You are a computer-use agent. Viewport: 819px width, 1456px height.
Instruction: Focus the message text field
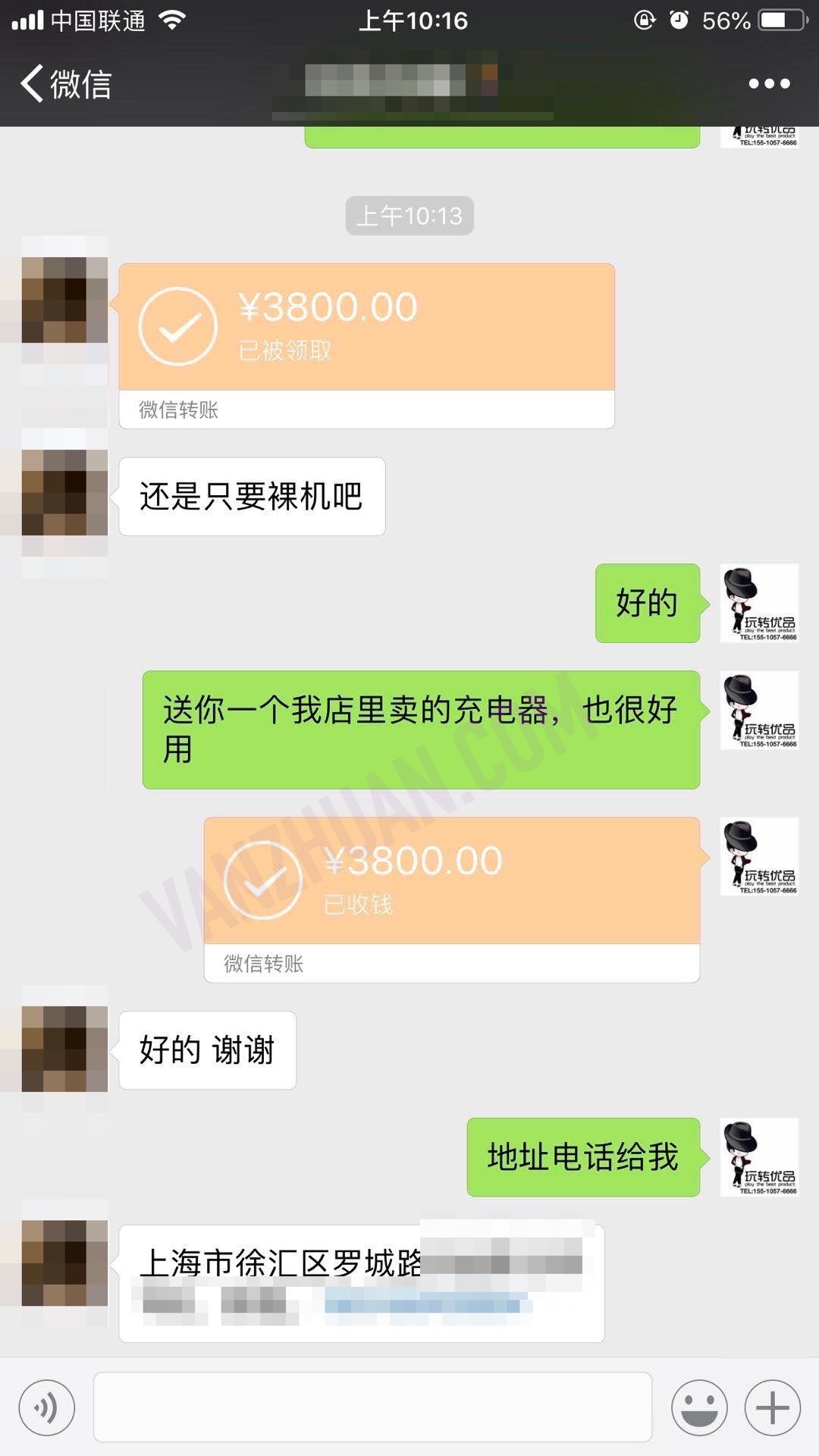pos(372,1407)
